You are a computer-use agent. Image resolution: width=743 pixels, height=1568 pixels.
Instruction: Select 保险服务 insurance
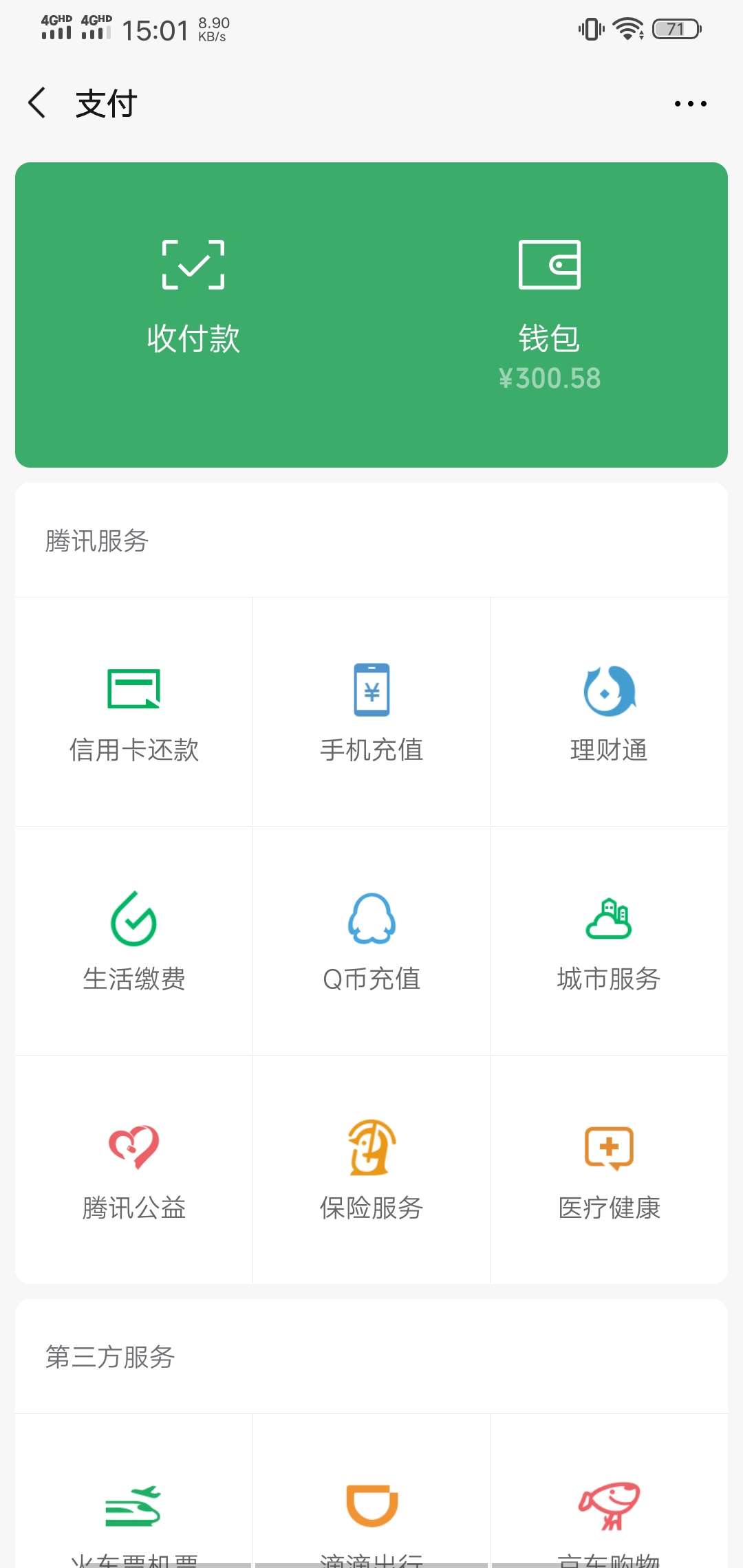[x=371, y=1170]
